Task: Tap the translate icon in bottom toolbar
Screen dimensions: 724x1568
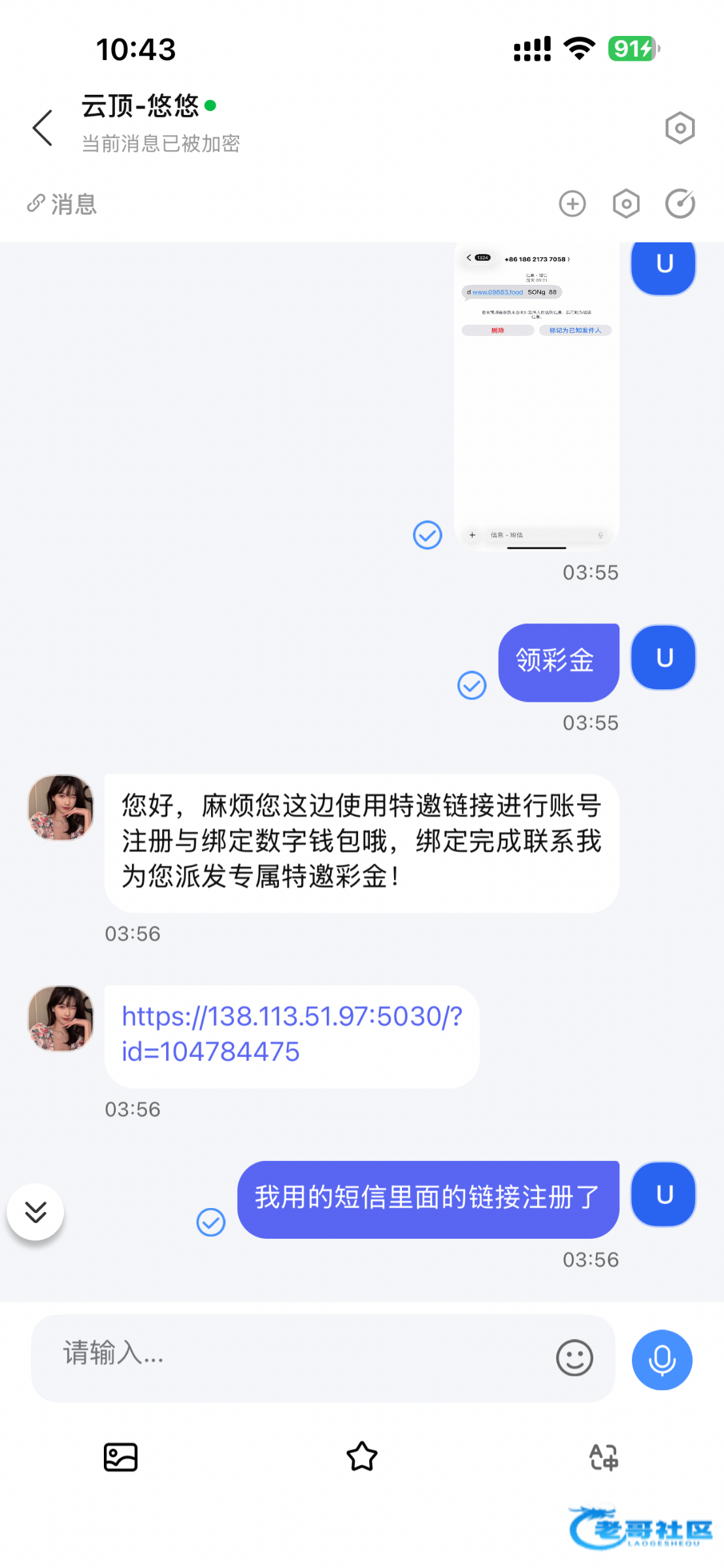Action: click(x=603, y=1457)
